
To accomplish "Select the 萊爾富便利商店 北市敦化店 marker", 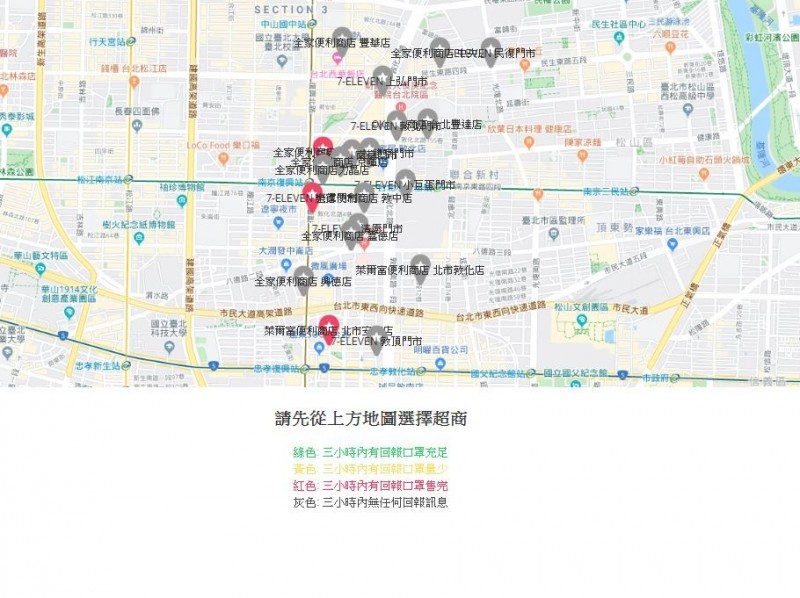I will tap(420, 265).
